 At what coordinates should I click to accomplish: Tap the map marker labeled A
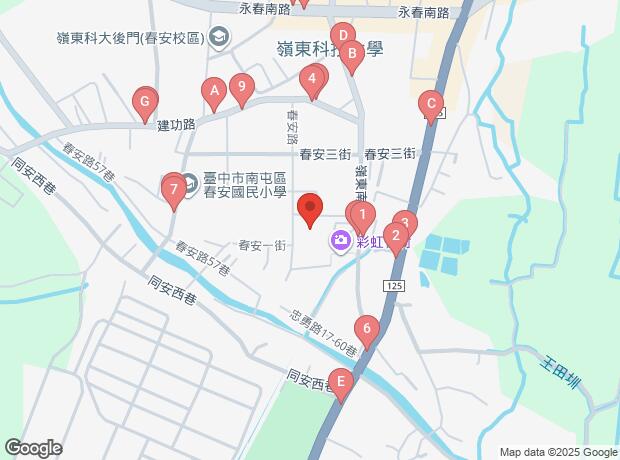point(212,92)
